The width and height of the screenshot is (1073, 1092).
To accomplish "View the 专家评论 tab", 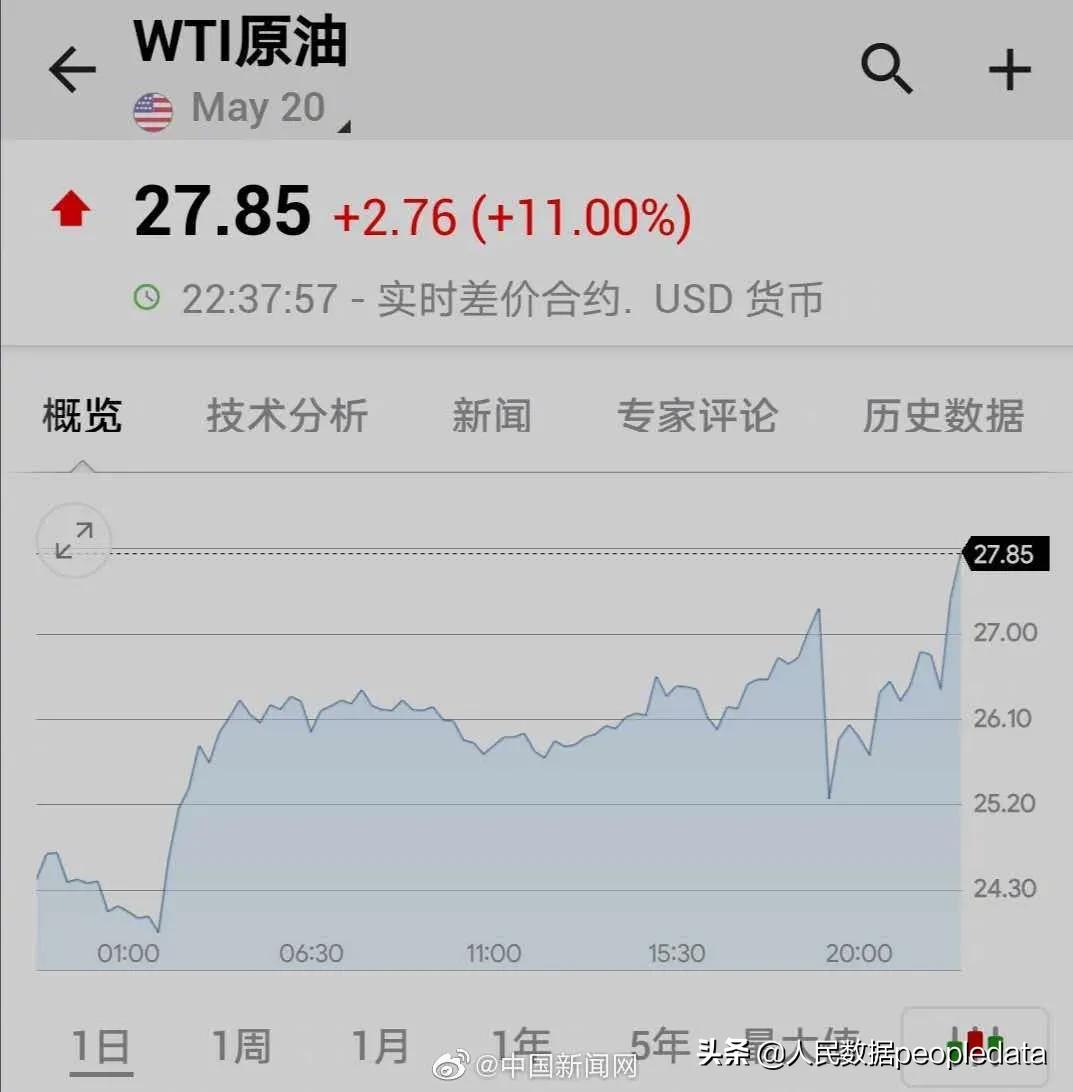I will click(x=697, y=416).
